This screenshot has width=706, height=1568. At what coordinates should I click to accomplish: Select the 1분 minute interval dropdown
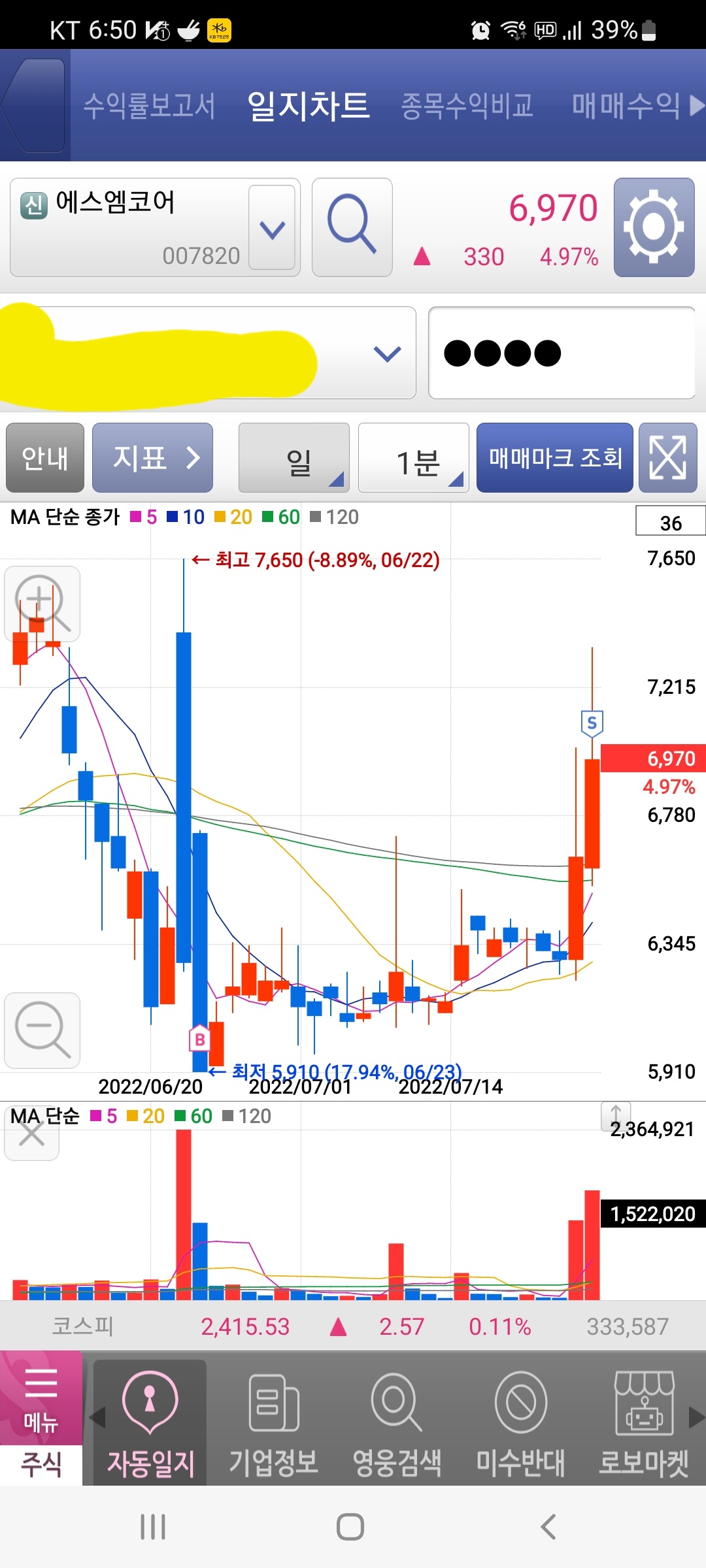[414, 457]
